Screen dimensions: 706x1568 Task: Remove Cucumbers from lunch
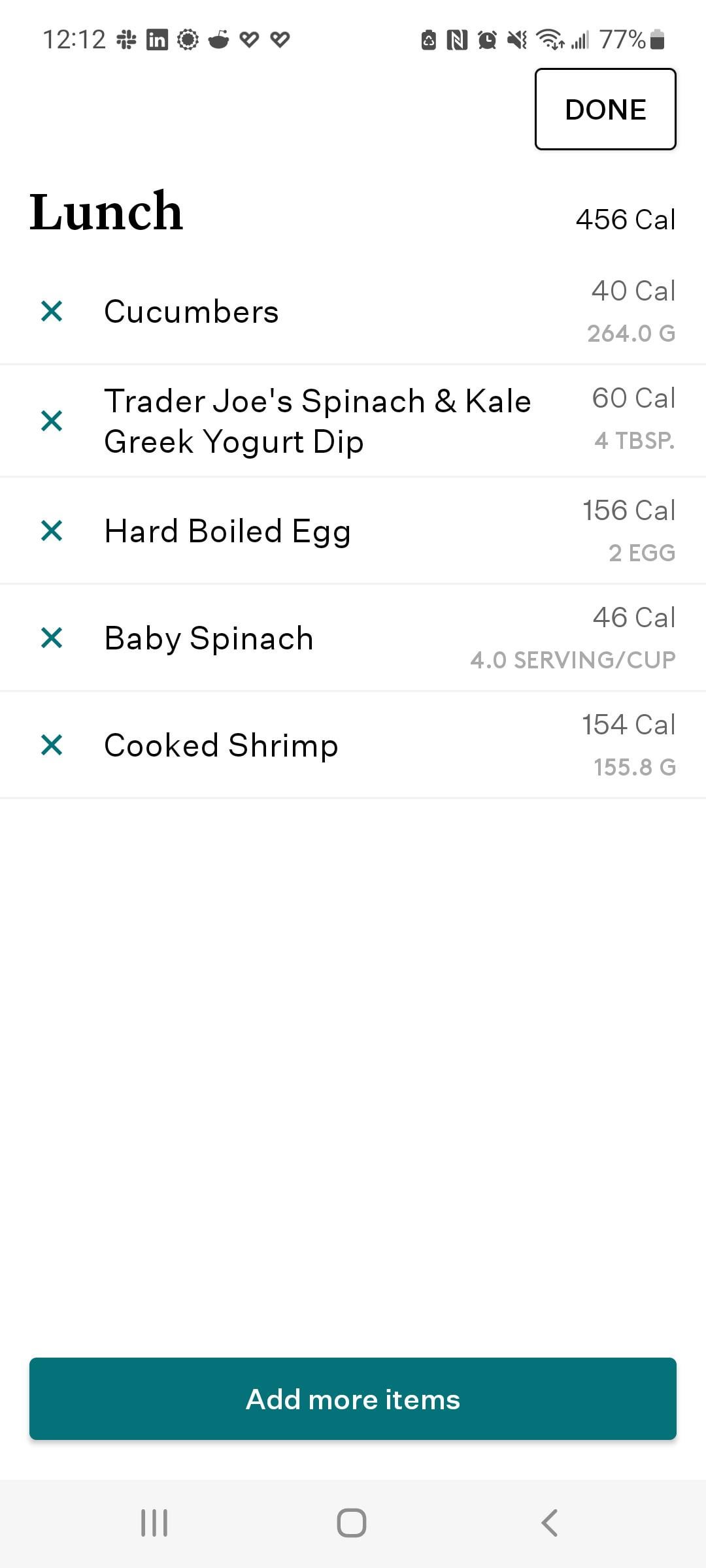52,312
